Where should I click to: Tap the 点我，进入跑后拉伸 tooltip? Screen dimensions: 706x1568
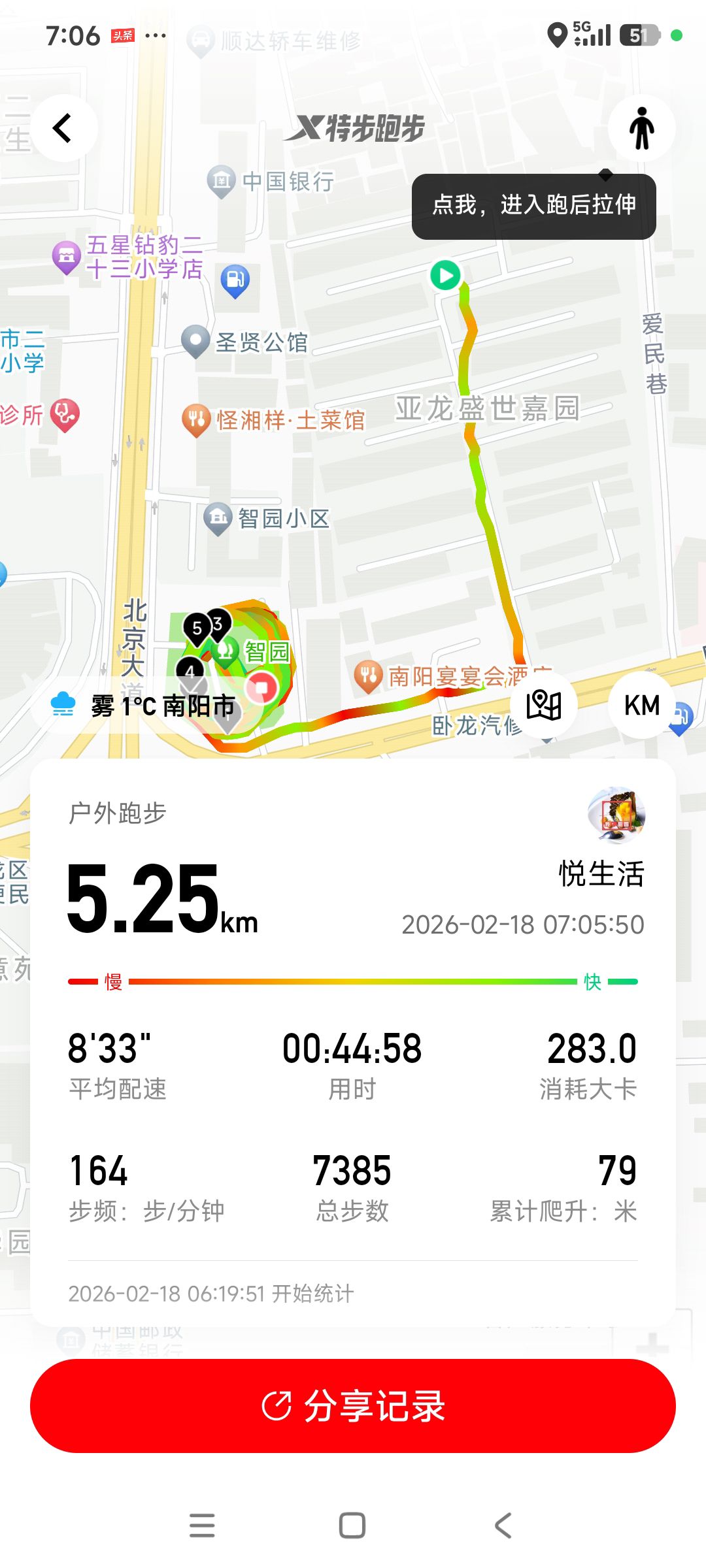(533, 206)
